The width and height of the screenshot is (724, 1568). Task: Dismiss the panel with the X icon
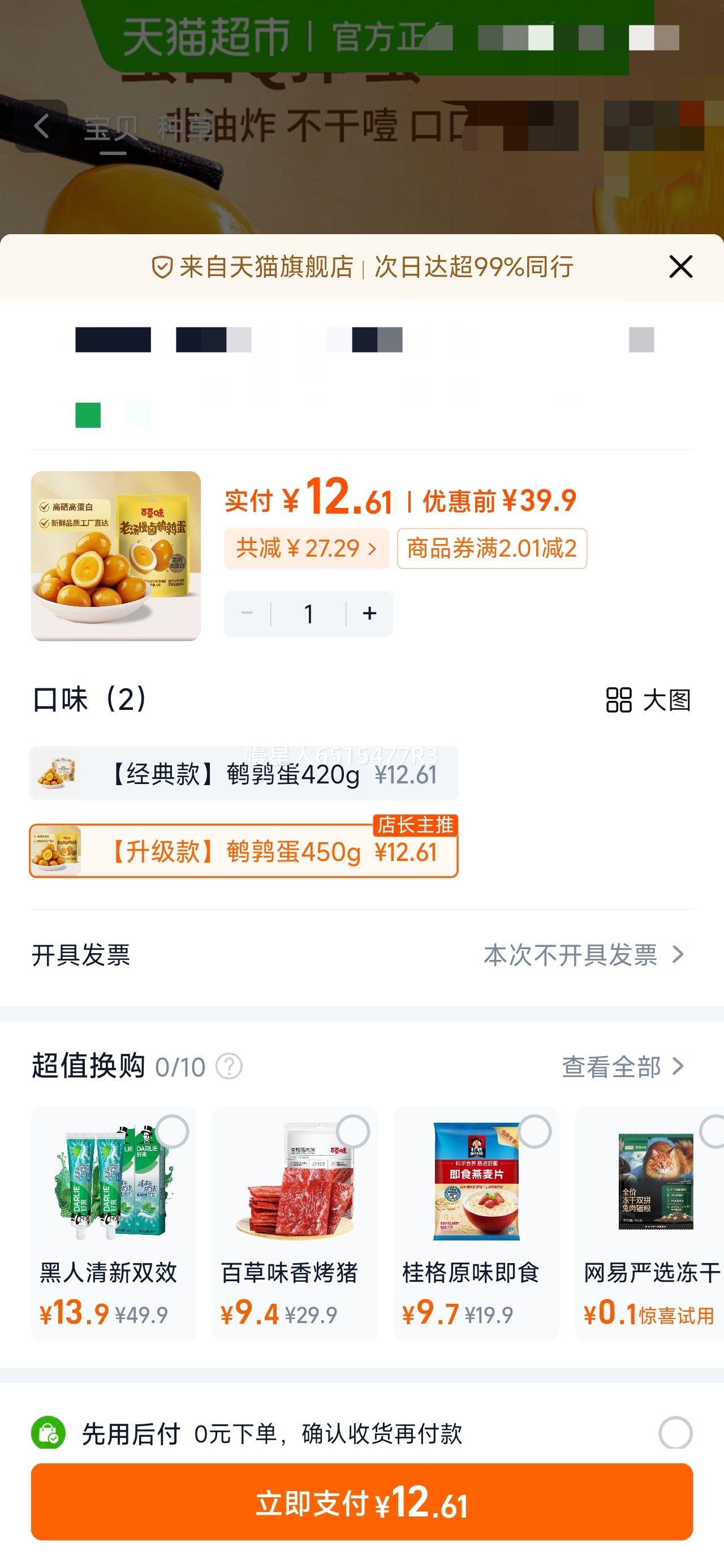point(680,266)
